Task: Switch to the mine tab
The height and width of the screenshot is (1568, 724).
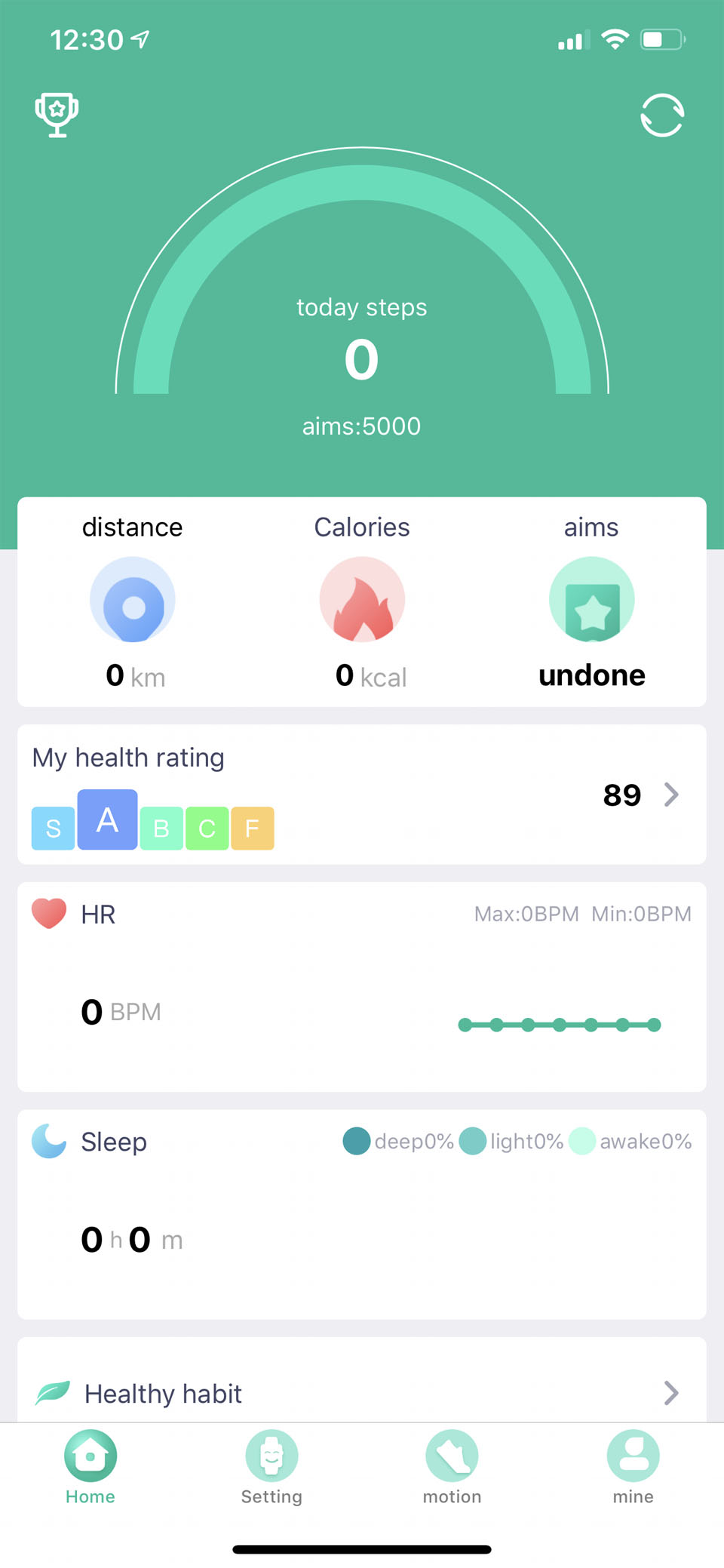Action: coord(633,1468)
